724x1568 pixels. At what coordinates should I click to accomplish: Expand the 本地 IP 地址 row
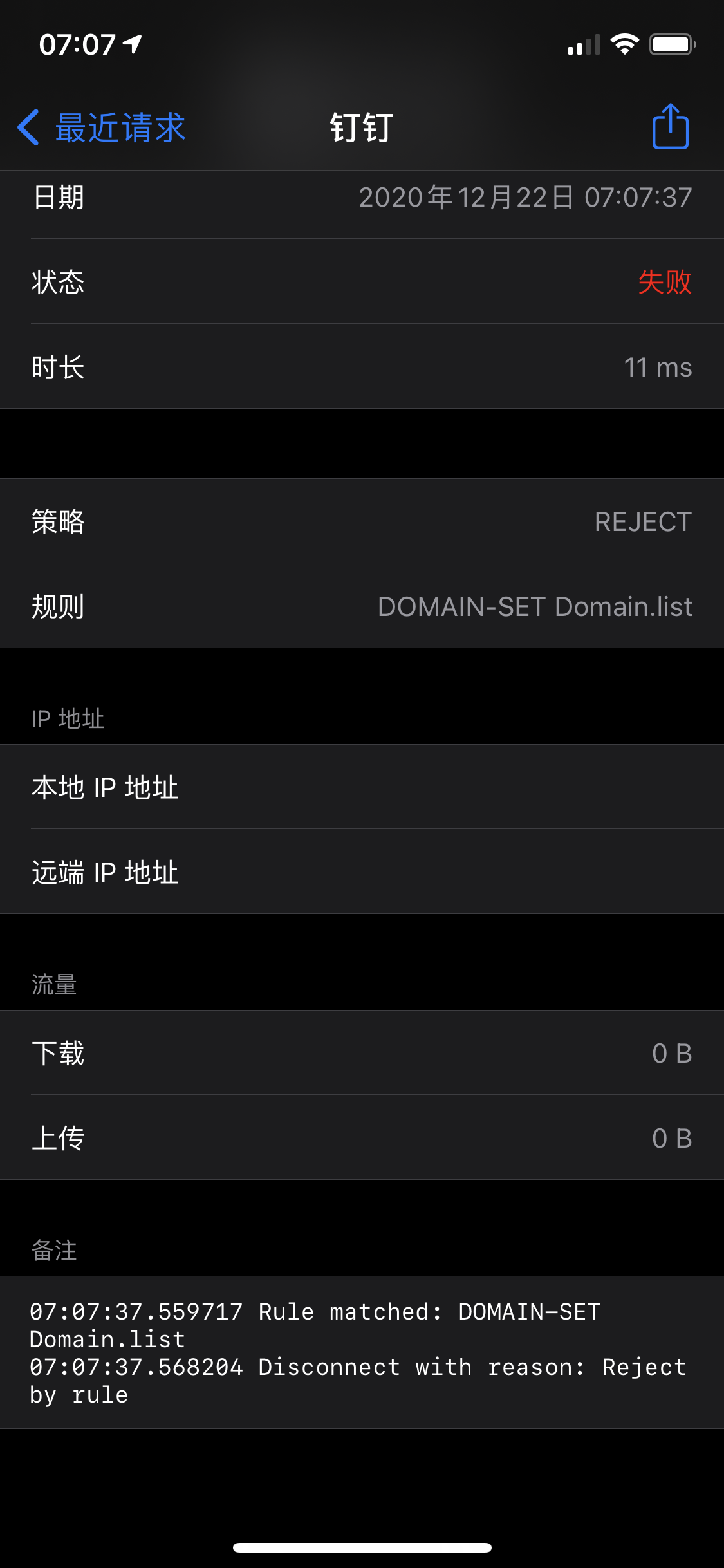362,787
